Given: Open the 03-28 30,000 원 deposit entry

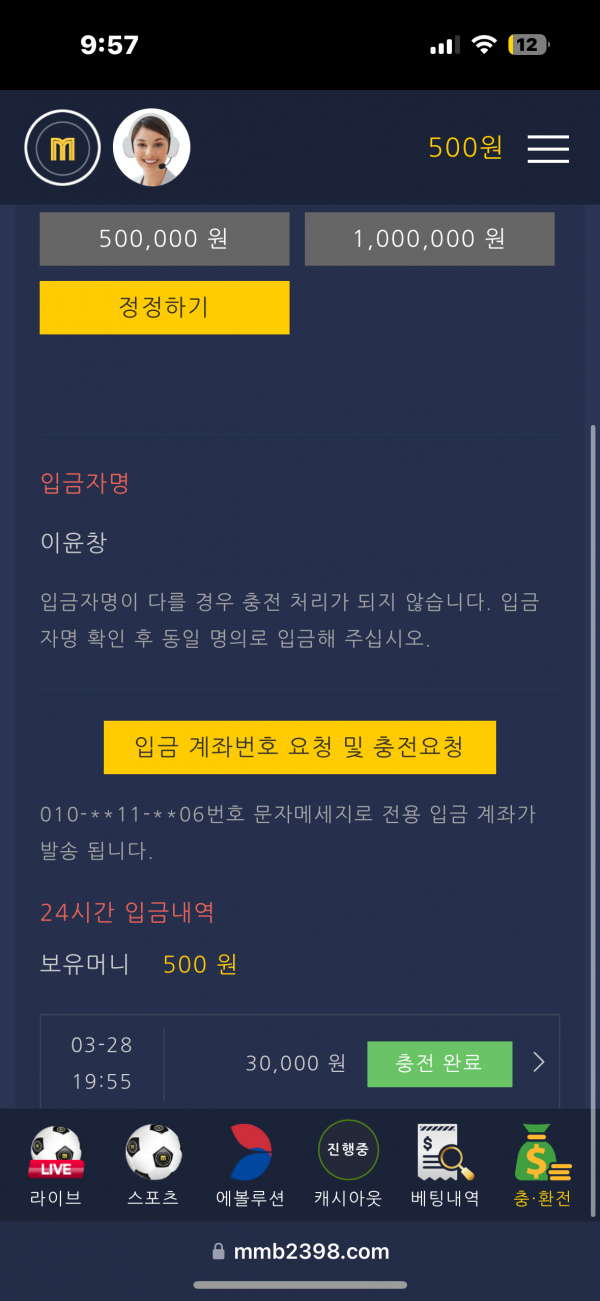Looking at the screenshot, I should pyautogui.click(x=538, y=1062).
